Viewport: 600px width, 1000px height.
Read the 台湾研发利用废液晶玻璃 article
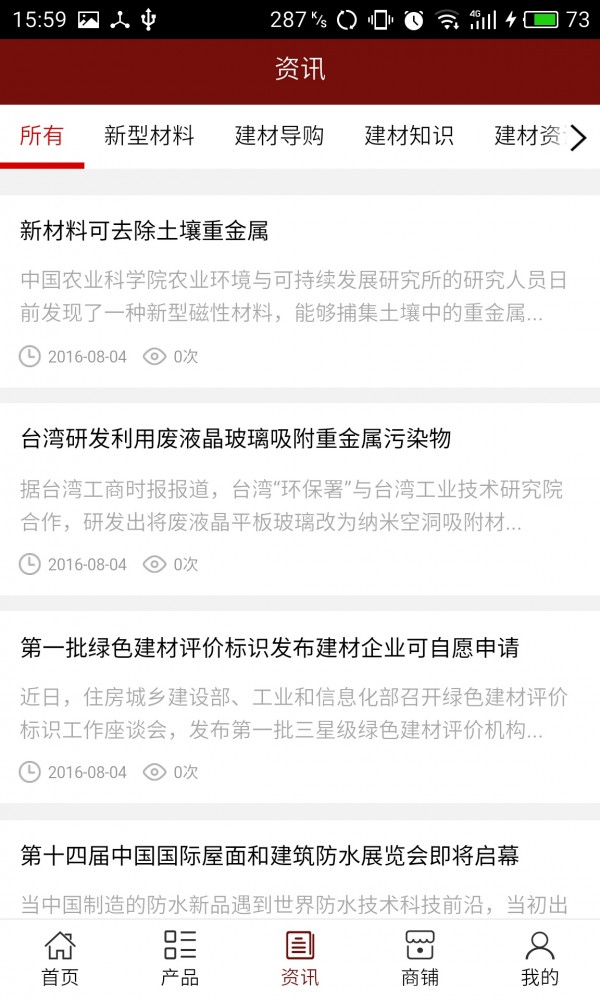(x=236, y=438)
